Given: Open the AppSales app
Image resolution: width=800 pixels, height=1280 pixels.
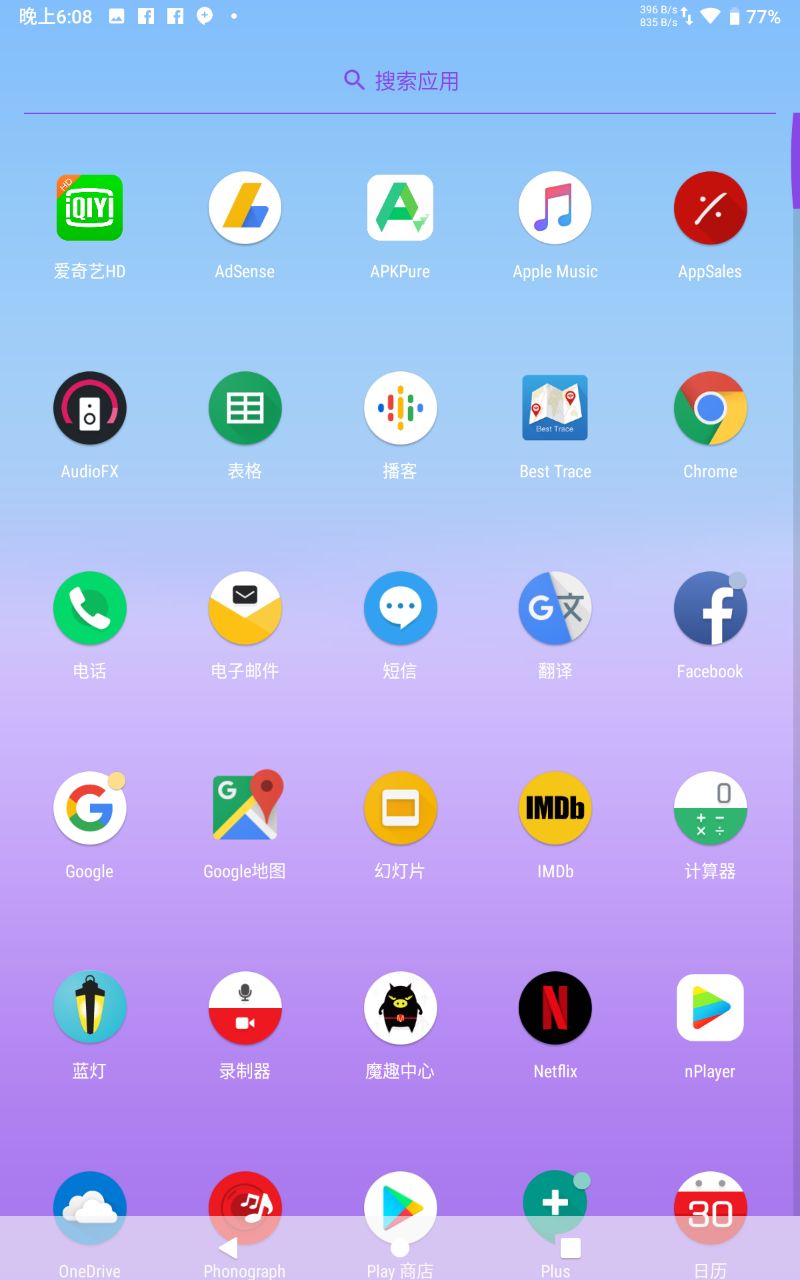Looking at the screenshot, I should tap(710, 208).
